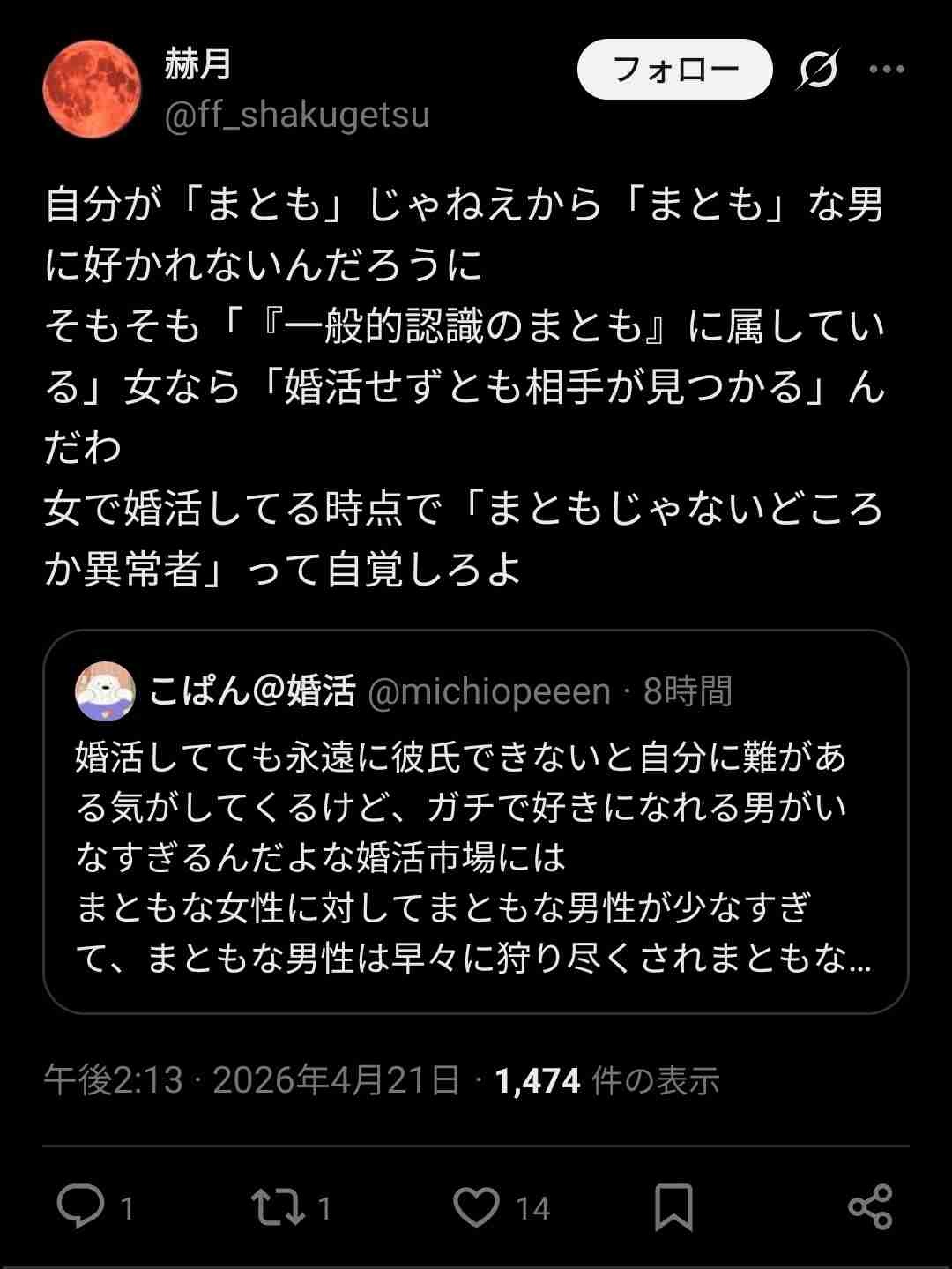
Task: Open the three-dot overflow menu
Action: [x=886, y=69]
